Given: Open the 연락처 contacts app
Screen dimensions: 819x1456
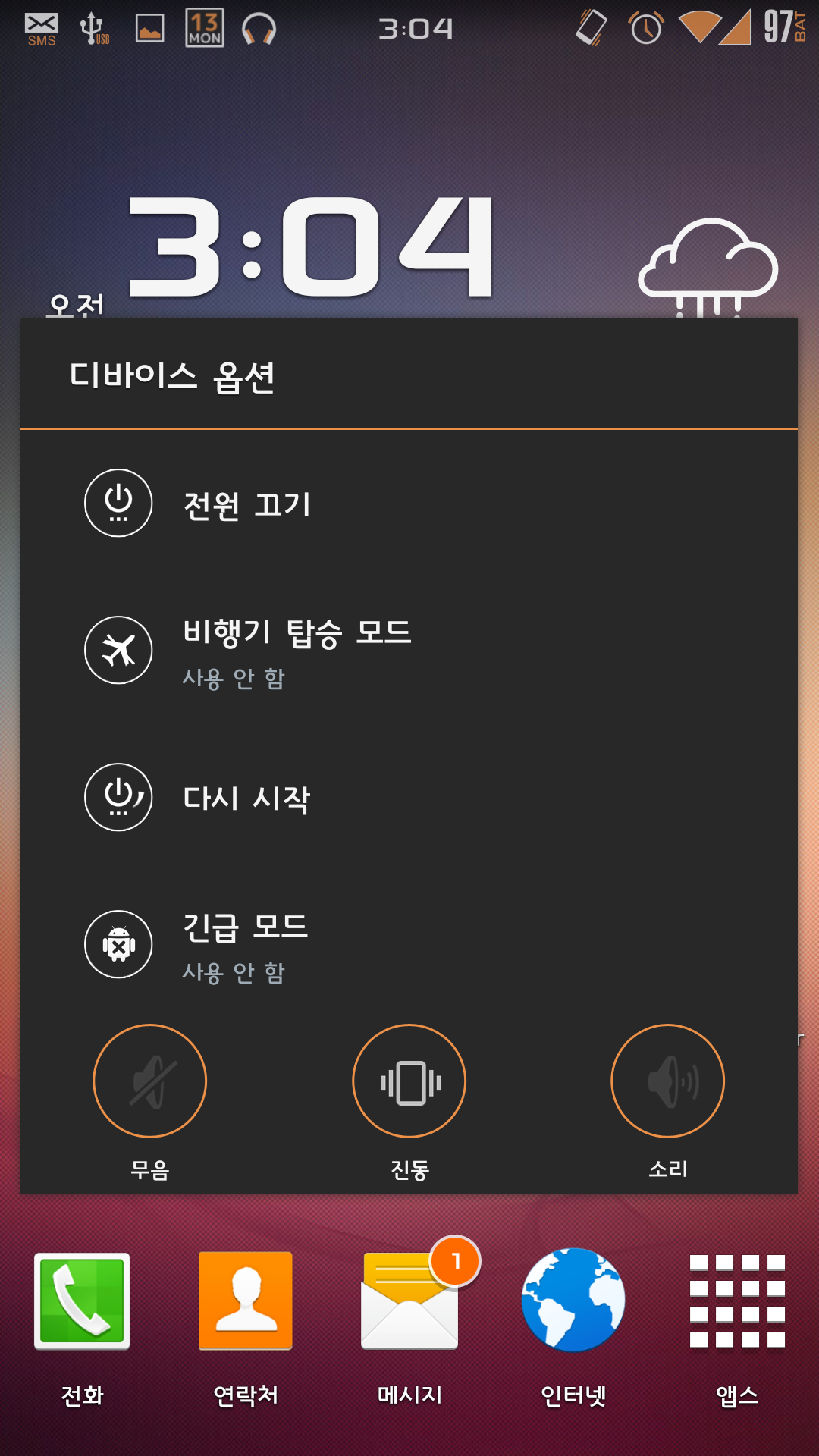Looking at the screenshot, I should [246, 1301].
